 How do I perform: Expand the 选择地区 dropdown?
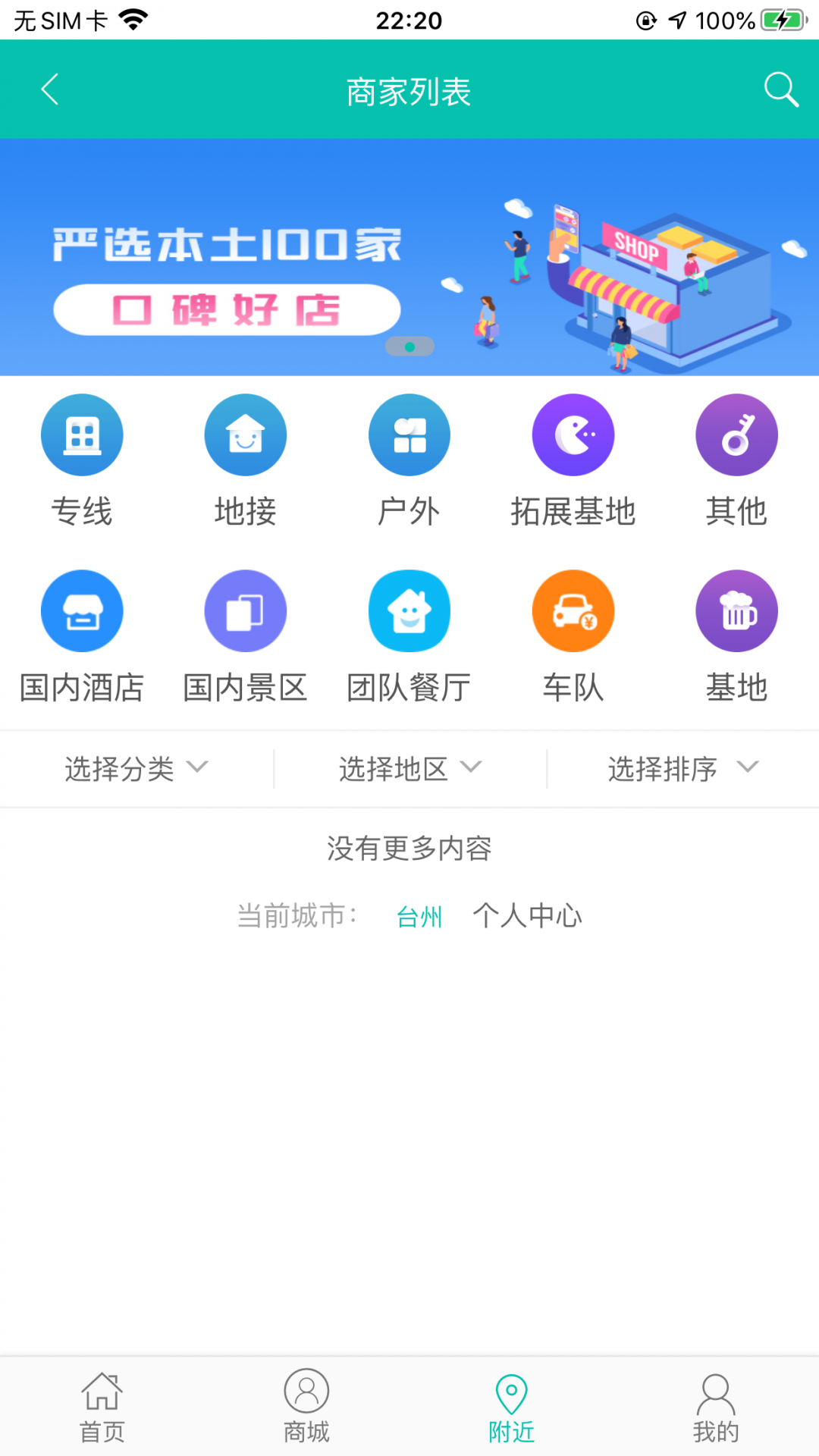(409, 768)
